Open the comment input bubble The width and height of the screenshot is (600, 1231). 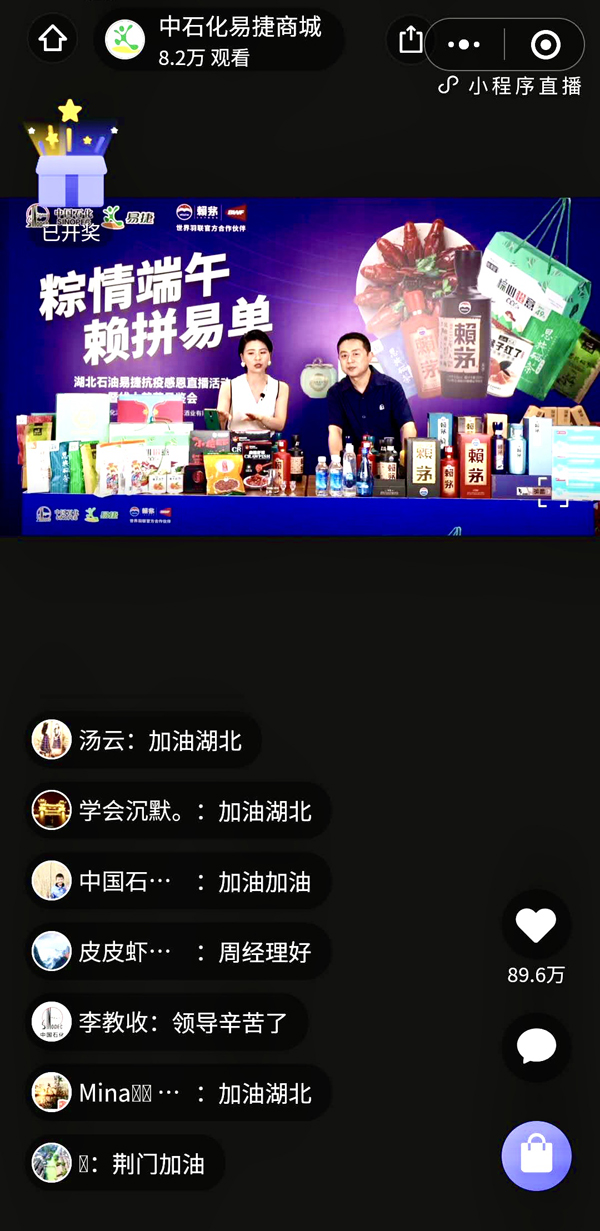click(x=536, y=1047)
